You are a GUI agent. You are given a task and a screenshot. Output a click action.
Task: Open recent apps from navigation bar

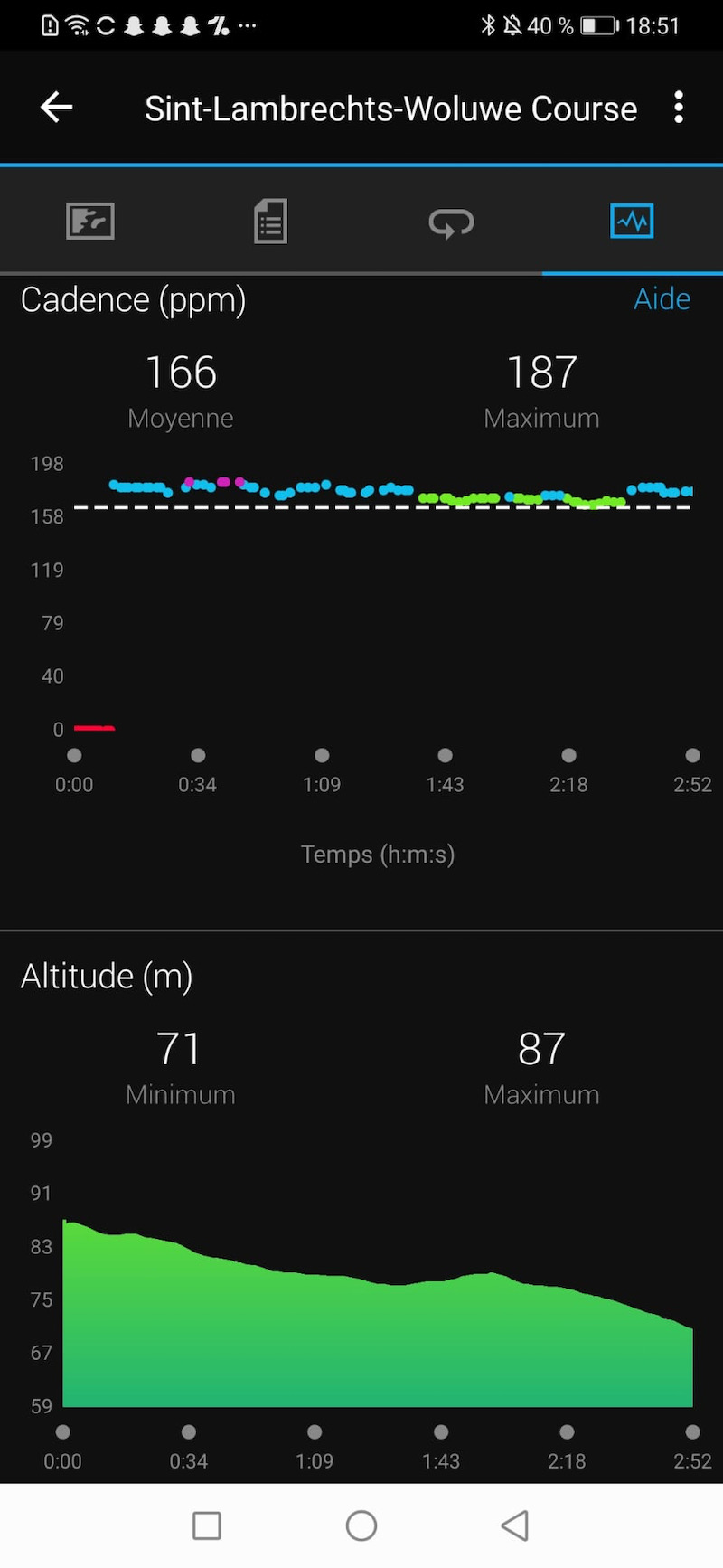[207, 1525]
